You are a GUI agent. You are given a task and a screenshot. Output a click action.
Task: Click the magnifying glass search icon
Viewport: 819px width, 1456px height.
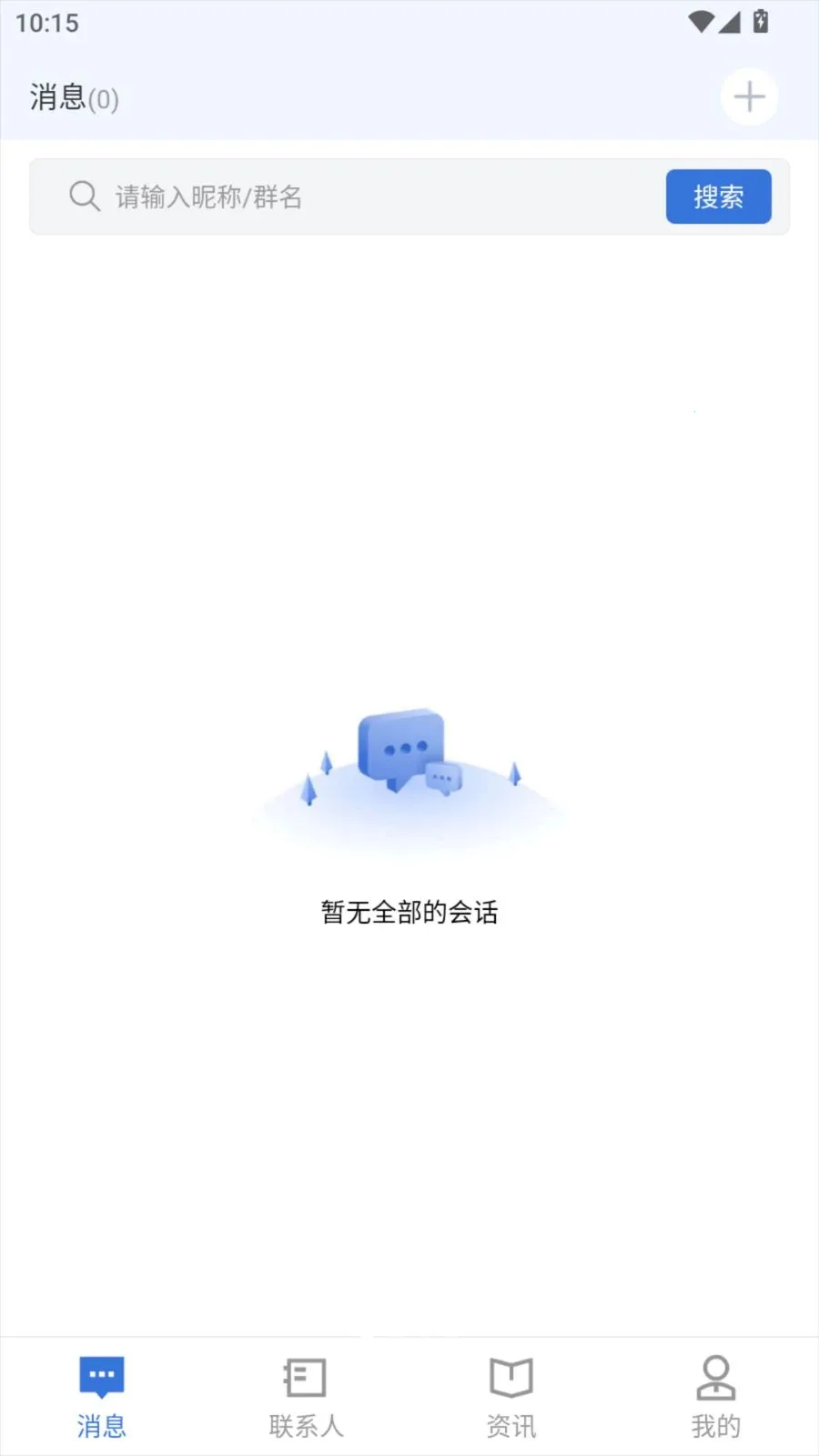pyautogui.click(x=84, y=196)
